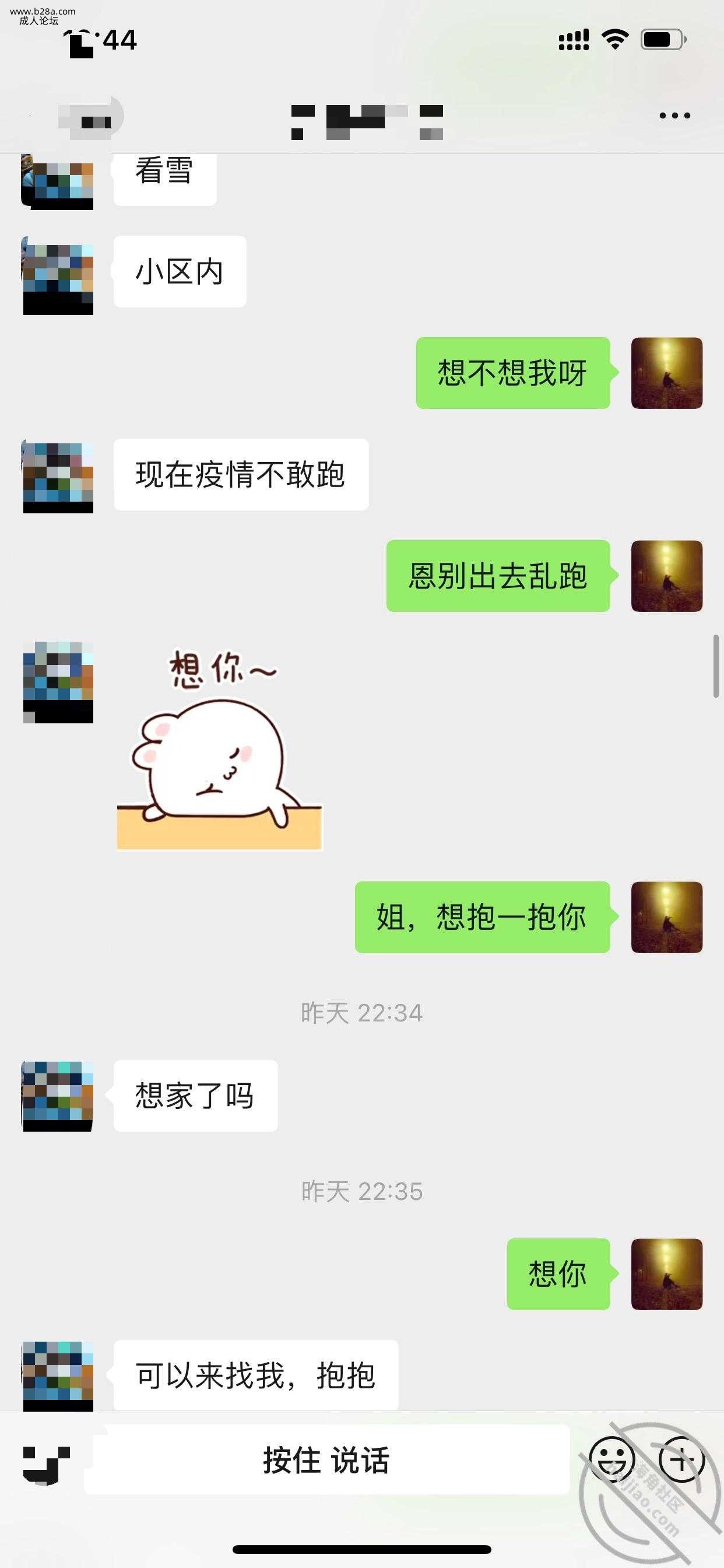
Task: Open my avatar beside 想不想我呀
Action: (x=667, y=373)
